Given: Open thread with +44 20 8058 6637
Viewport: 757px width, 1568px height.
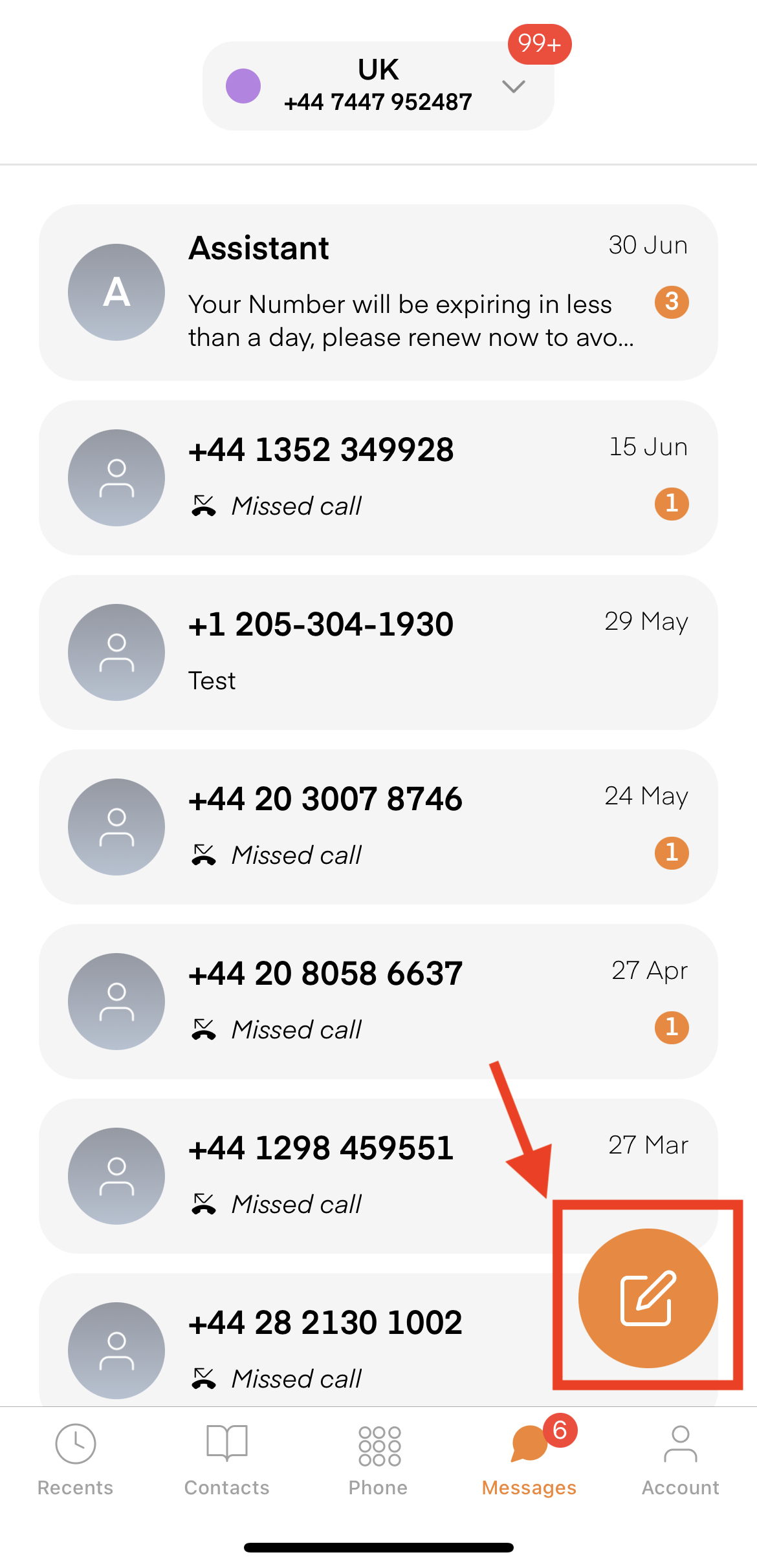Looking at the screenshot, I should 378,1002.
